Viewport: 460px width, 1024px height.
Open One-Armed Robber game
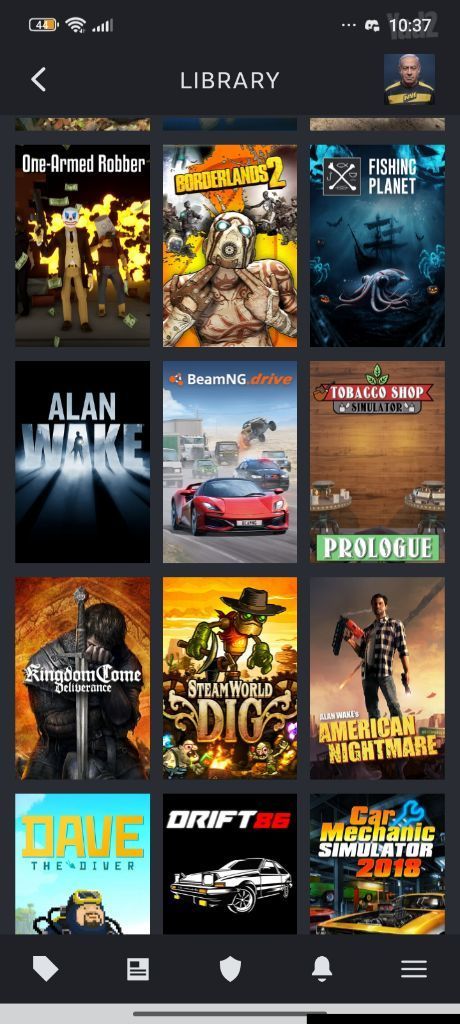(x=82, y=246)
